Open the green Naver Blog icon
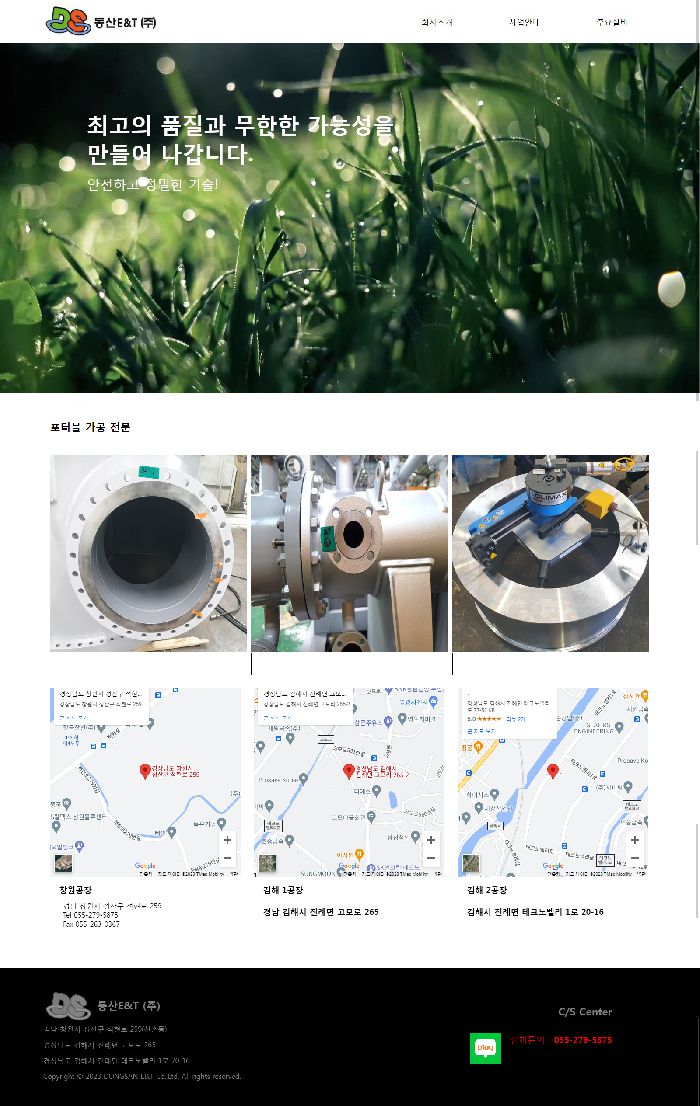700x1106 pixels. pyautogui.click(x=485, y=1048)
